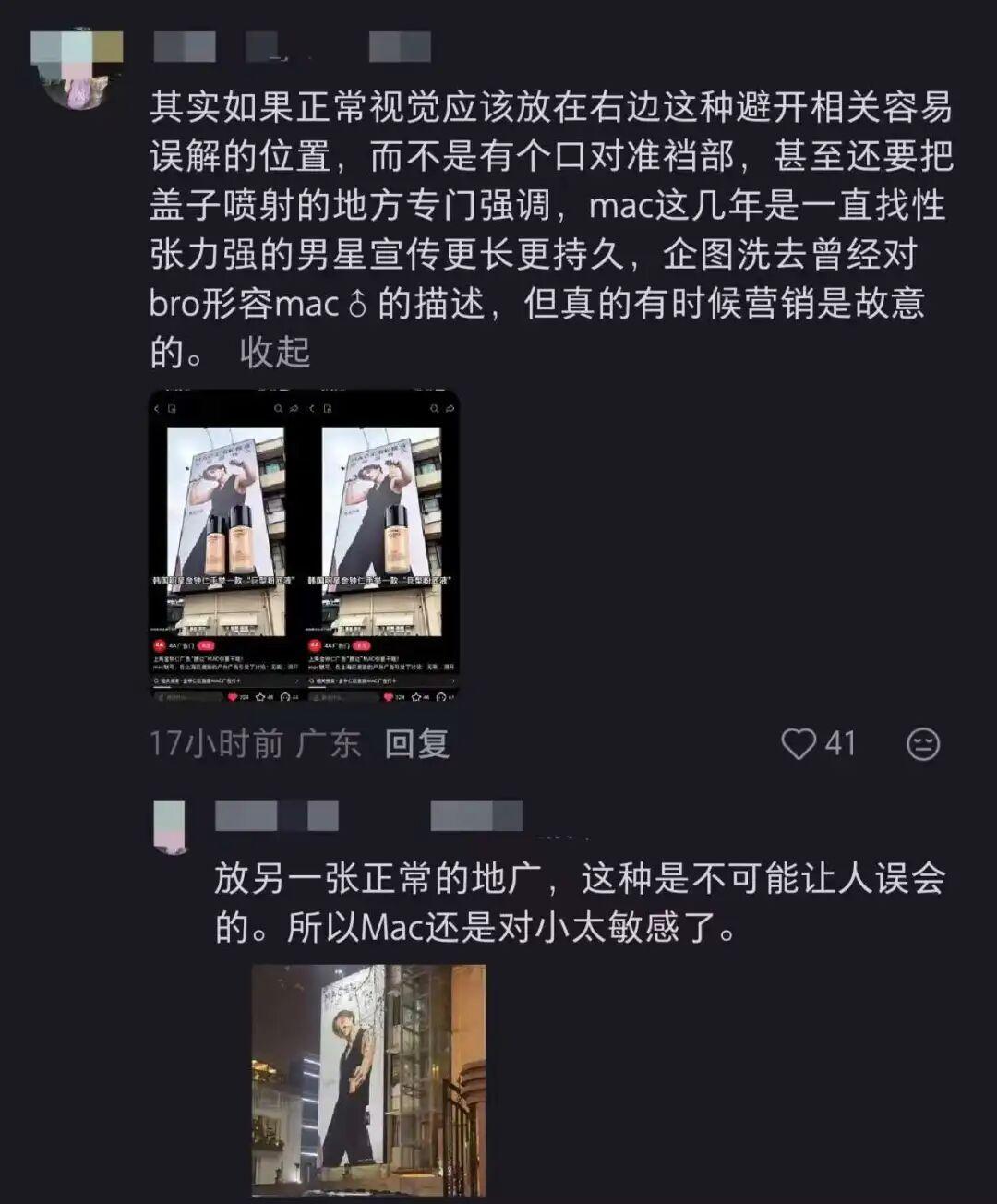Expand the truncated caption via 展开
This screenshot has width=997, height=1204.
click(x=293, y=666)
